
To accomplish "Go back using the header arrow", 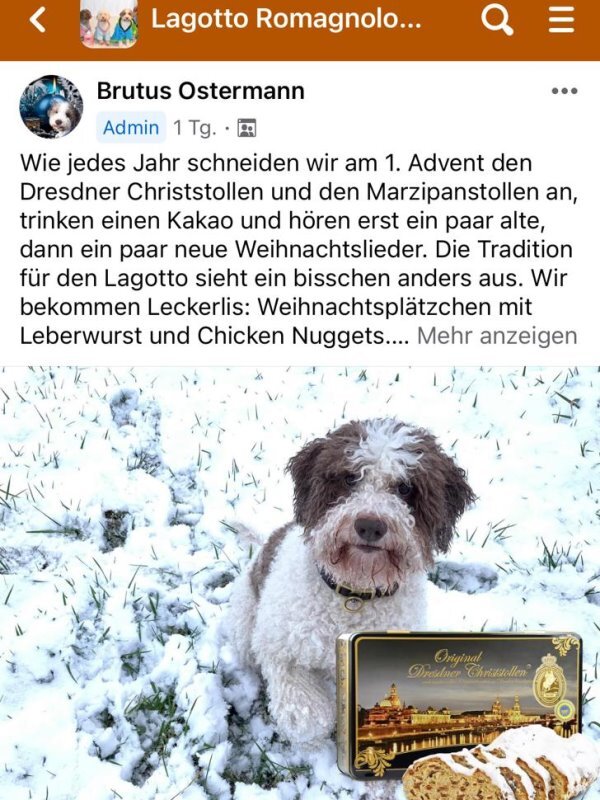I will (x=38, y=20).
